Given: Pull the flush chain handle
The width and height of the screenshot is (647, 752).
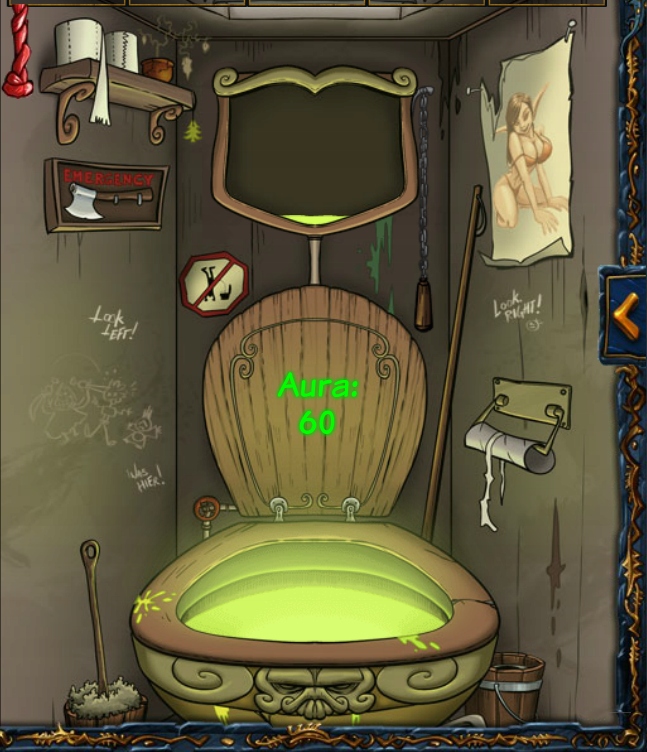Looking at the screenshot, I should point(423,306).
